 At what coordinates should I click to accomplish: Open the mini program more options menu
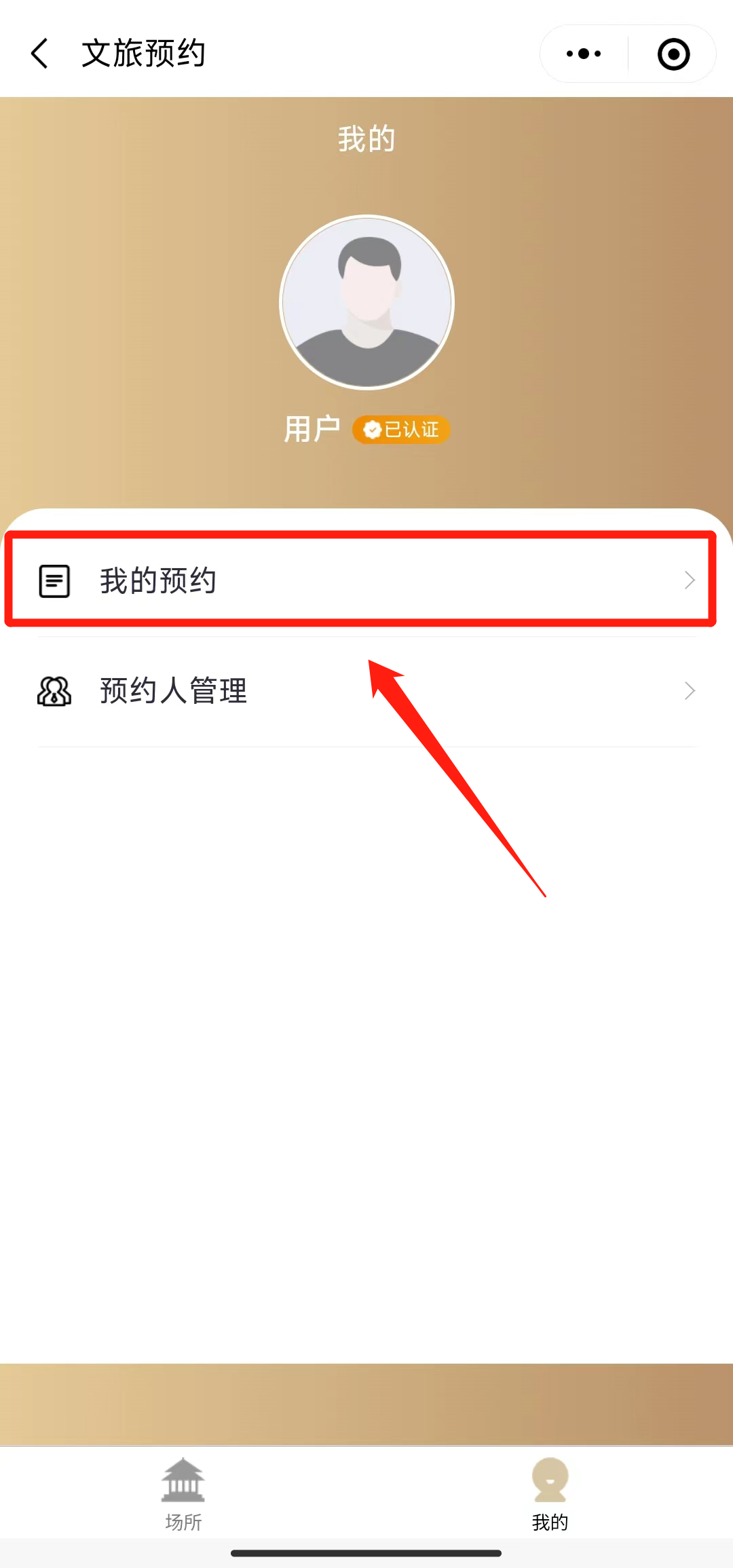(x=584, y=54)
